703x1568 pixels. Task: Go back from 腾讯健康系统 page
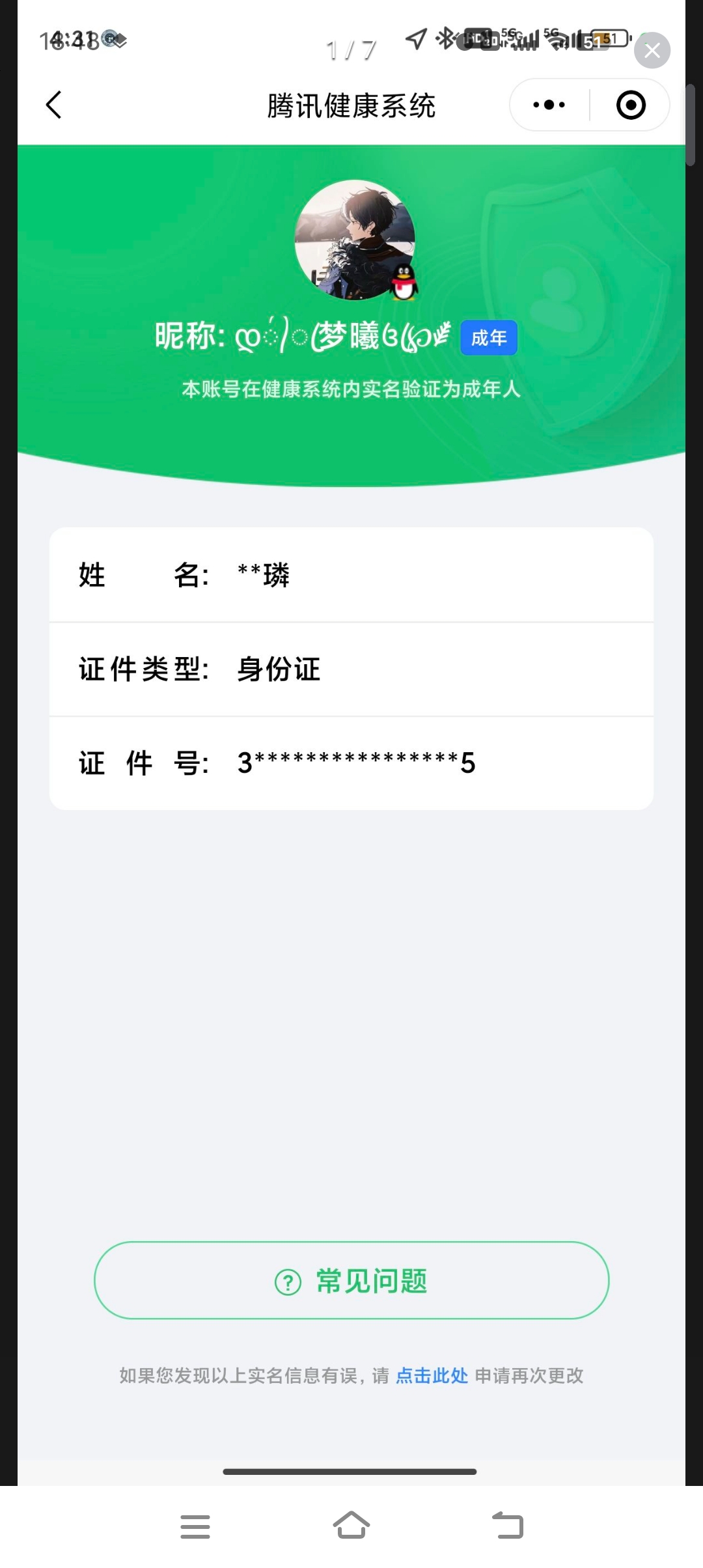(54, 105)
